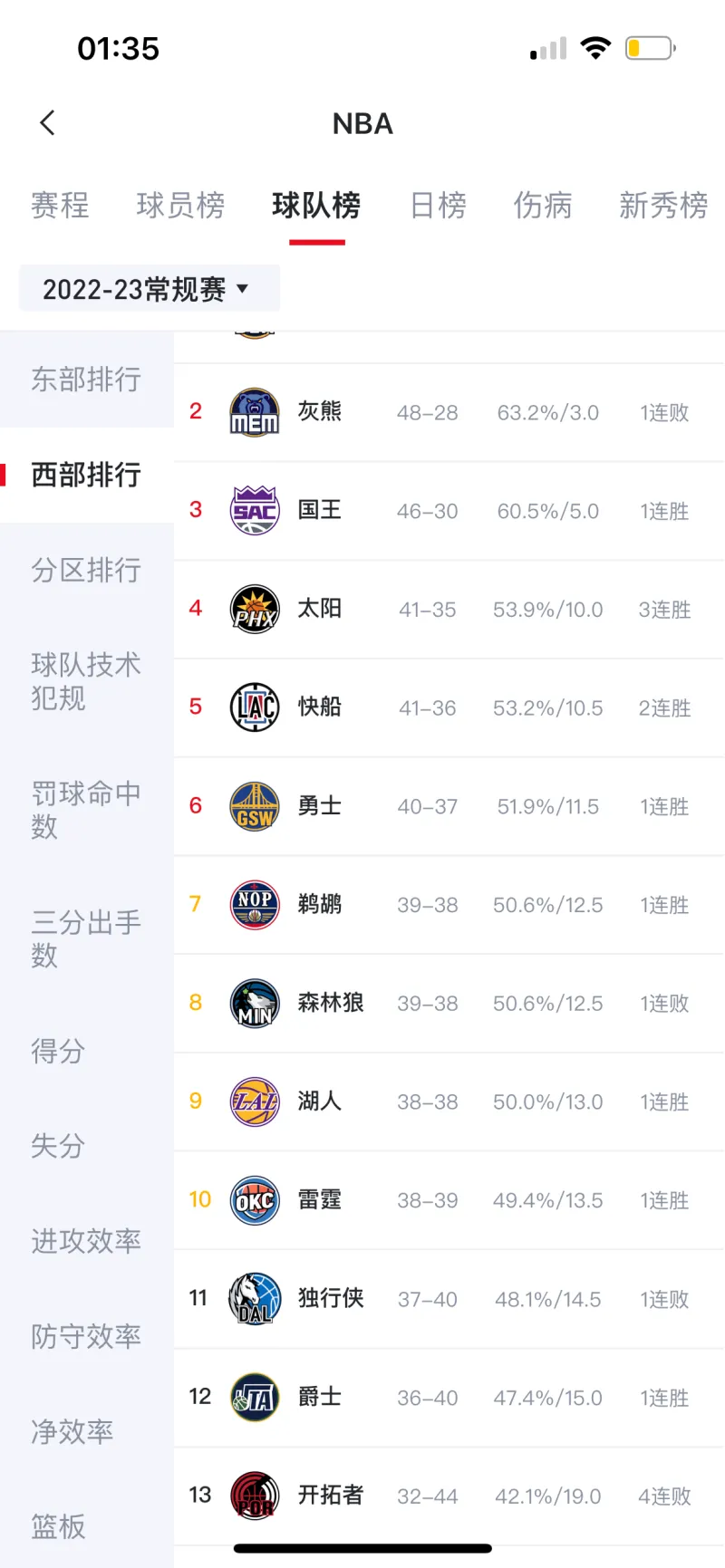Open the 勇士 team row
This screenshot has width=725, height=1568.
449,806
